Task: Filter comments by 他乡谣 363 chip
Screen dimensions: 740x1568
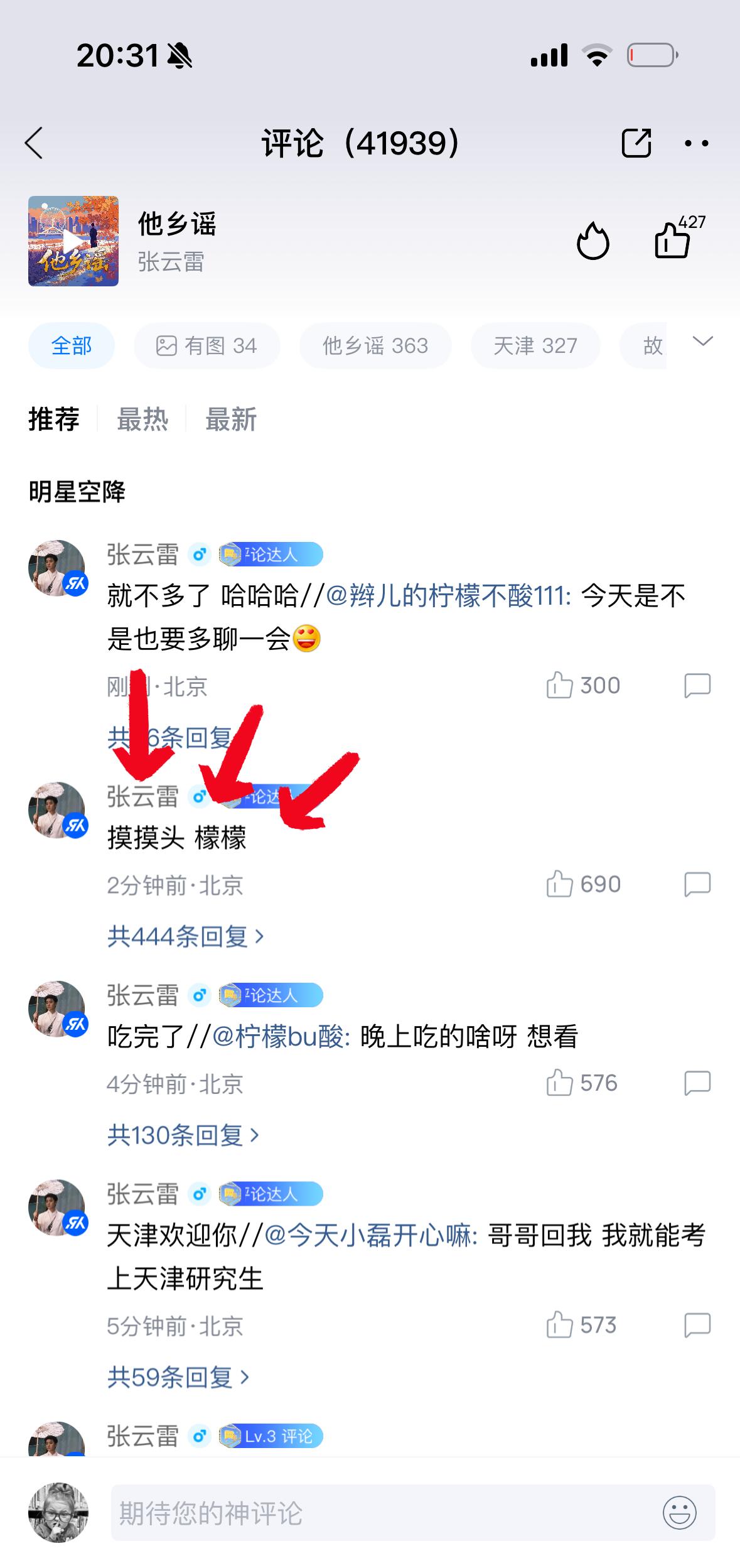Action: coord(375,345)
